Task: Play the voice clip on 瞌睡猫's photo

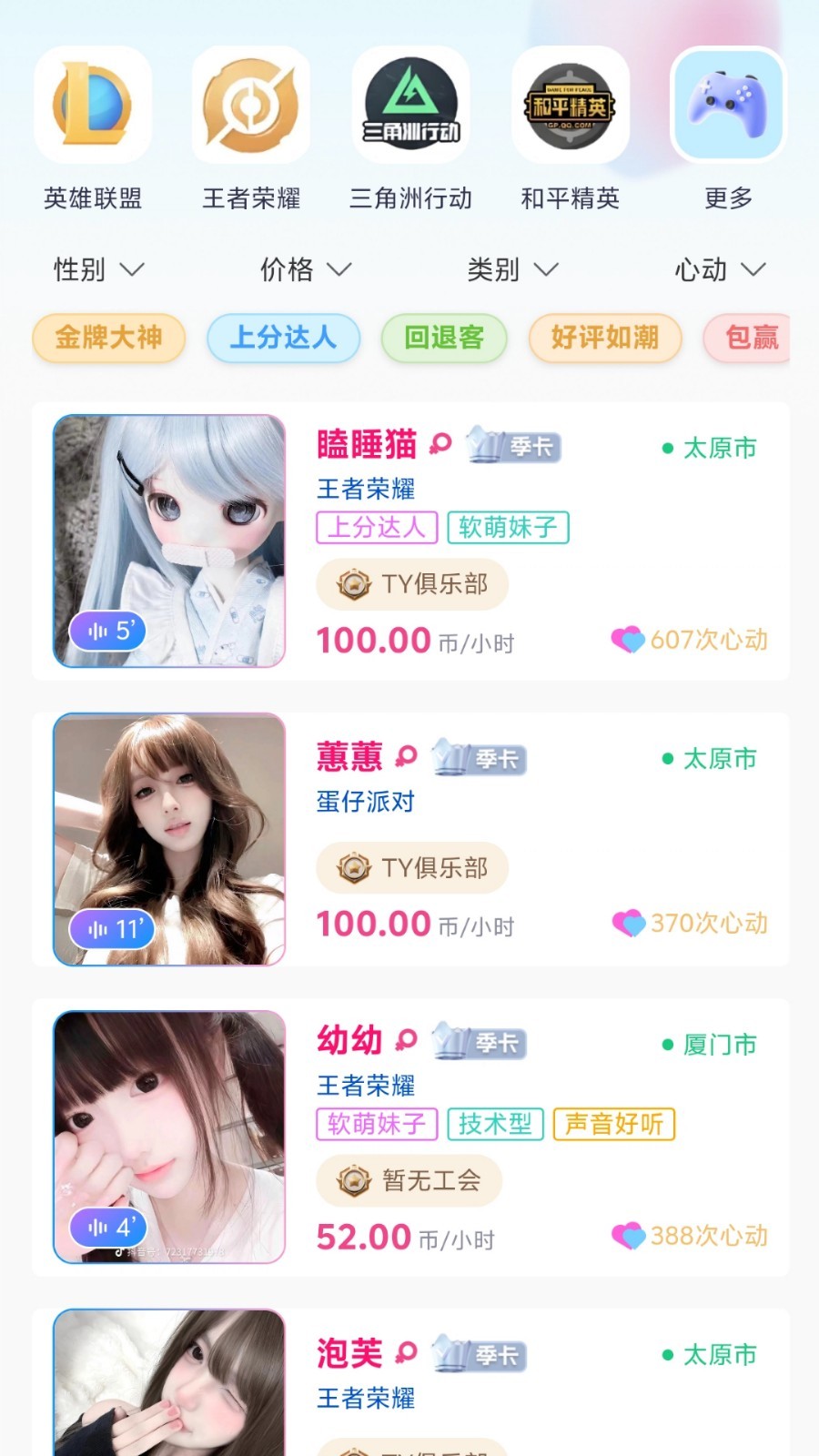Action: click(108, 631)
